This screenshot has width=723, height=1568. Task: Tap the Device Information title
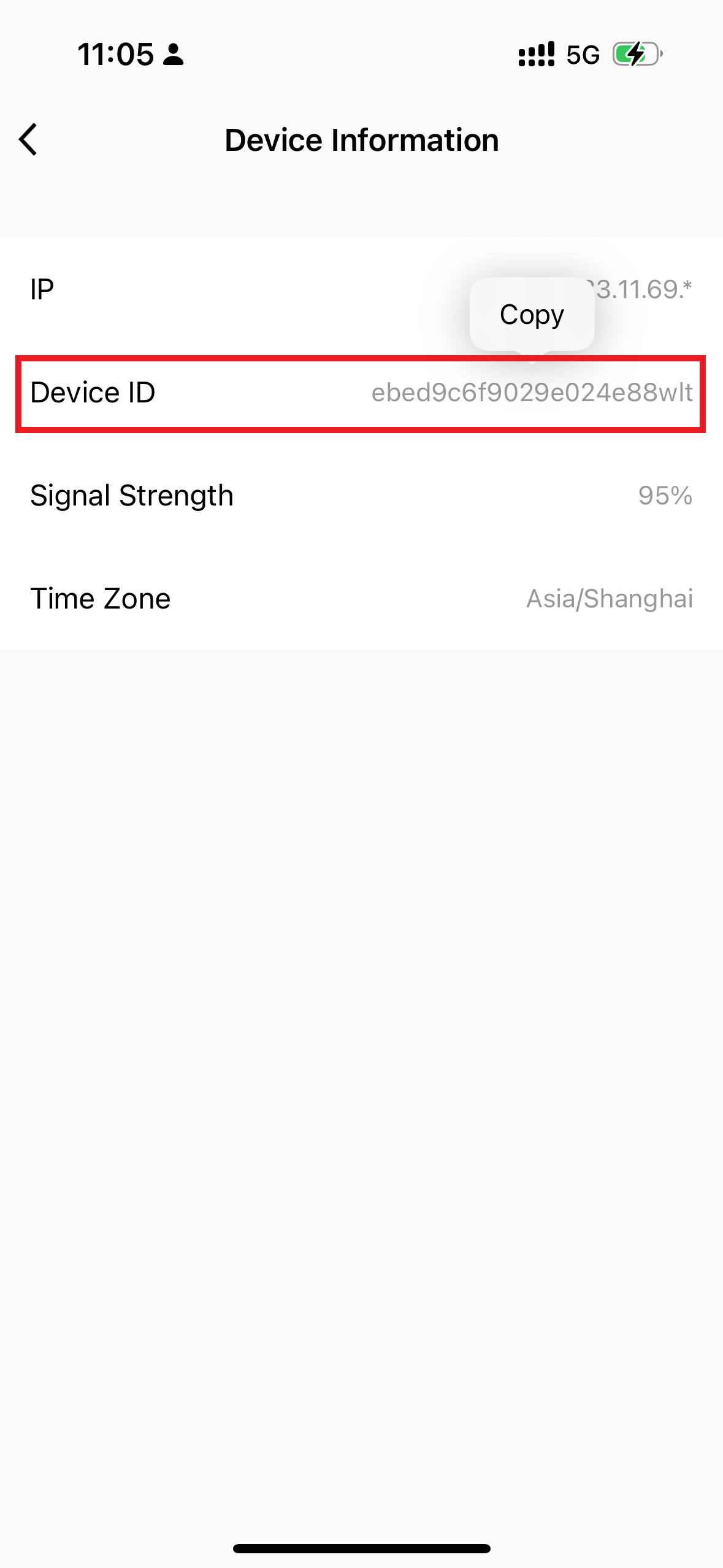361,139
